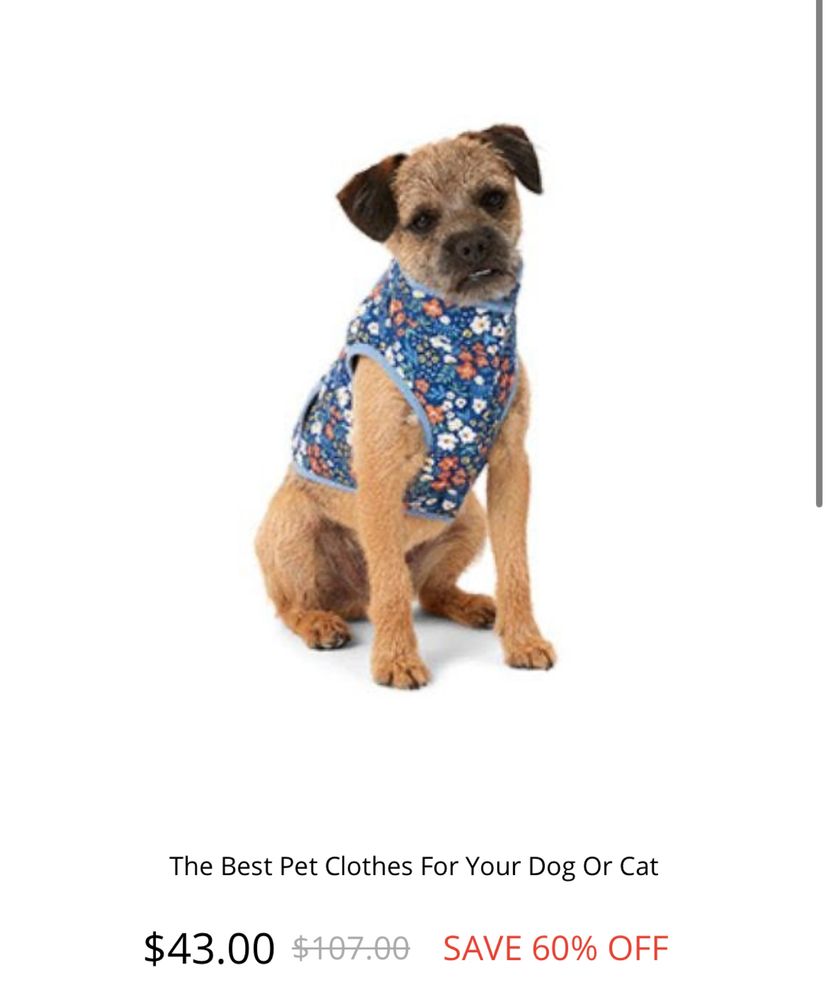This screenshot has height=1000, width=829.
Task: Open 'The Best Pet Clothes' product title
Action: (x=414, y=866)
